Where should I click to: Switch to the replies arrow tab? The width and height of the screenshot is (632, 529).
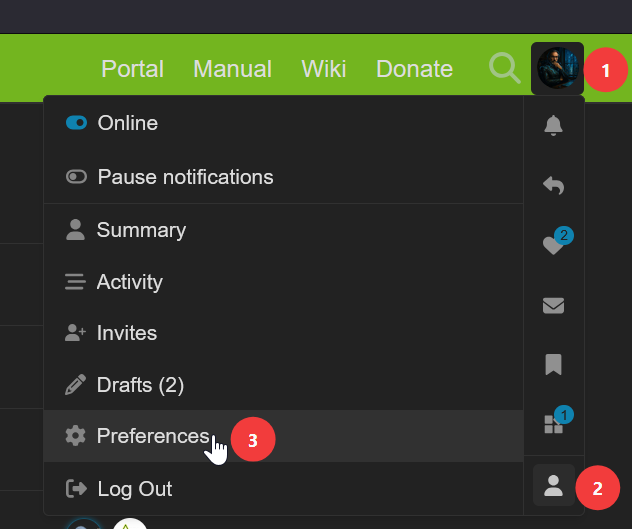pyautogui.click(x=553, y=185)
